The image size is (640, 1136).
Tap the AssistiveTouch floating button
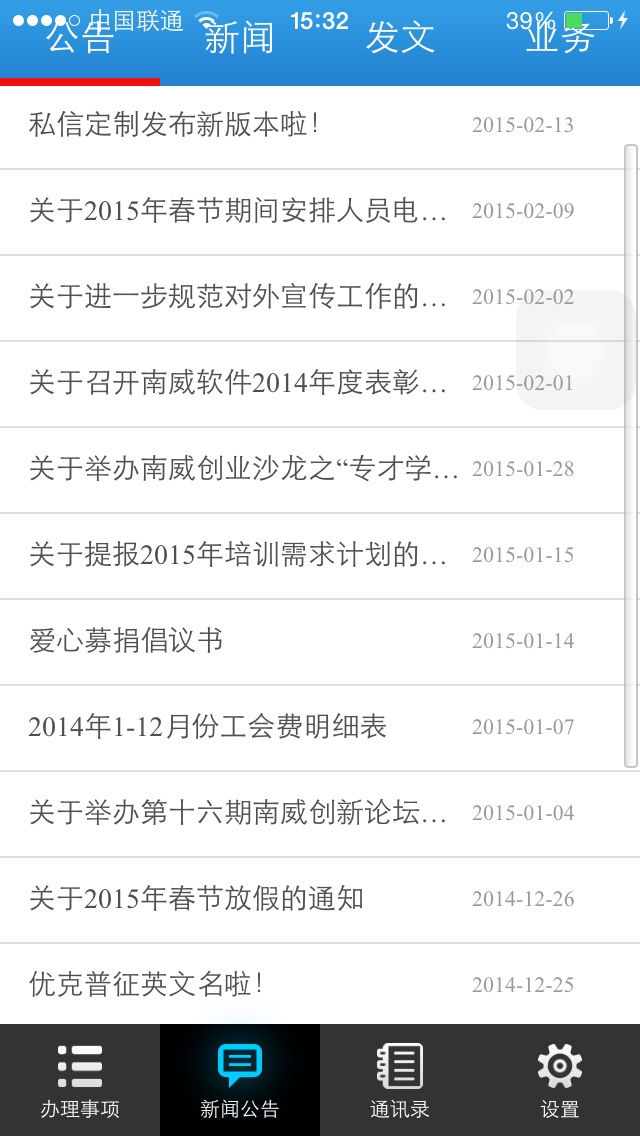point(576,350)
